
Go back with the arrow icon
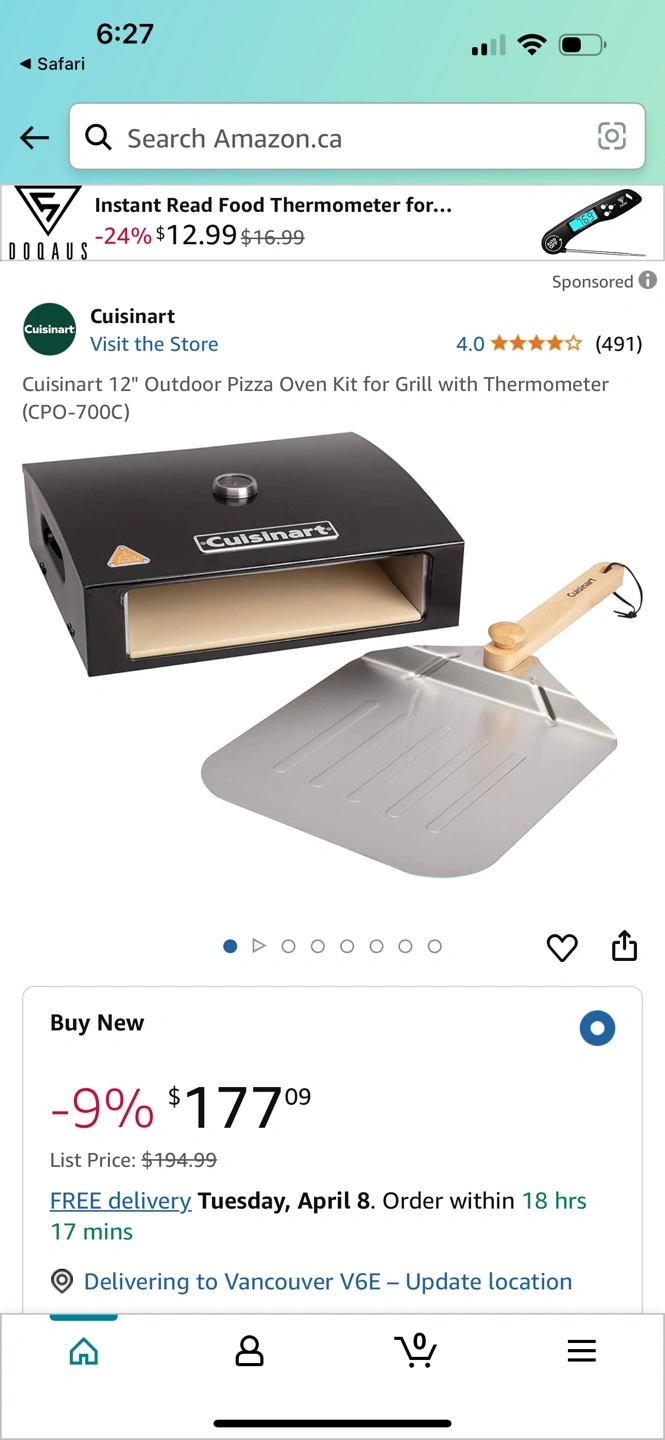click(x=34, y=138)
